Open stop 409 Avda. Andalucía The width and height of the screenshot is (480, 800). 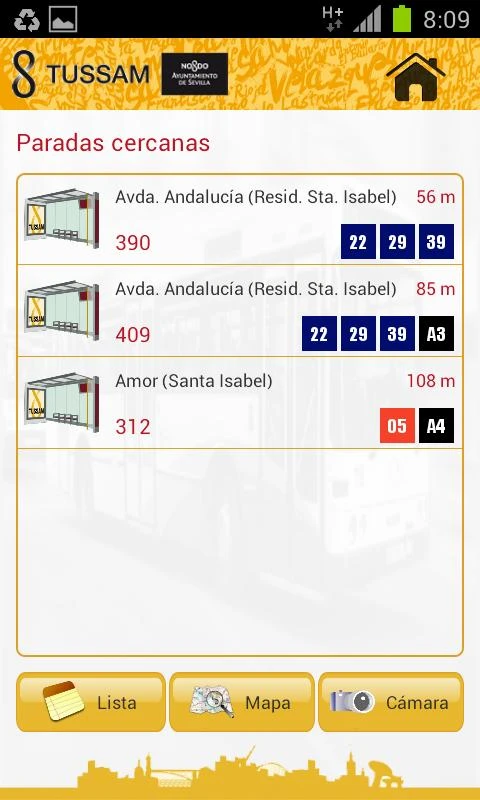240,311
